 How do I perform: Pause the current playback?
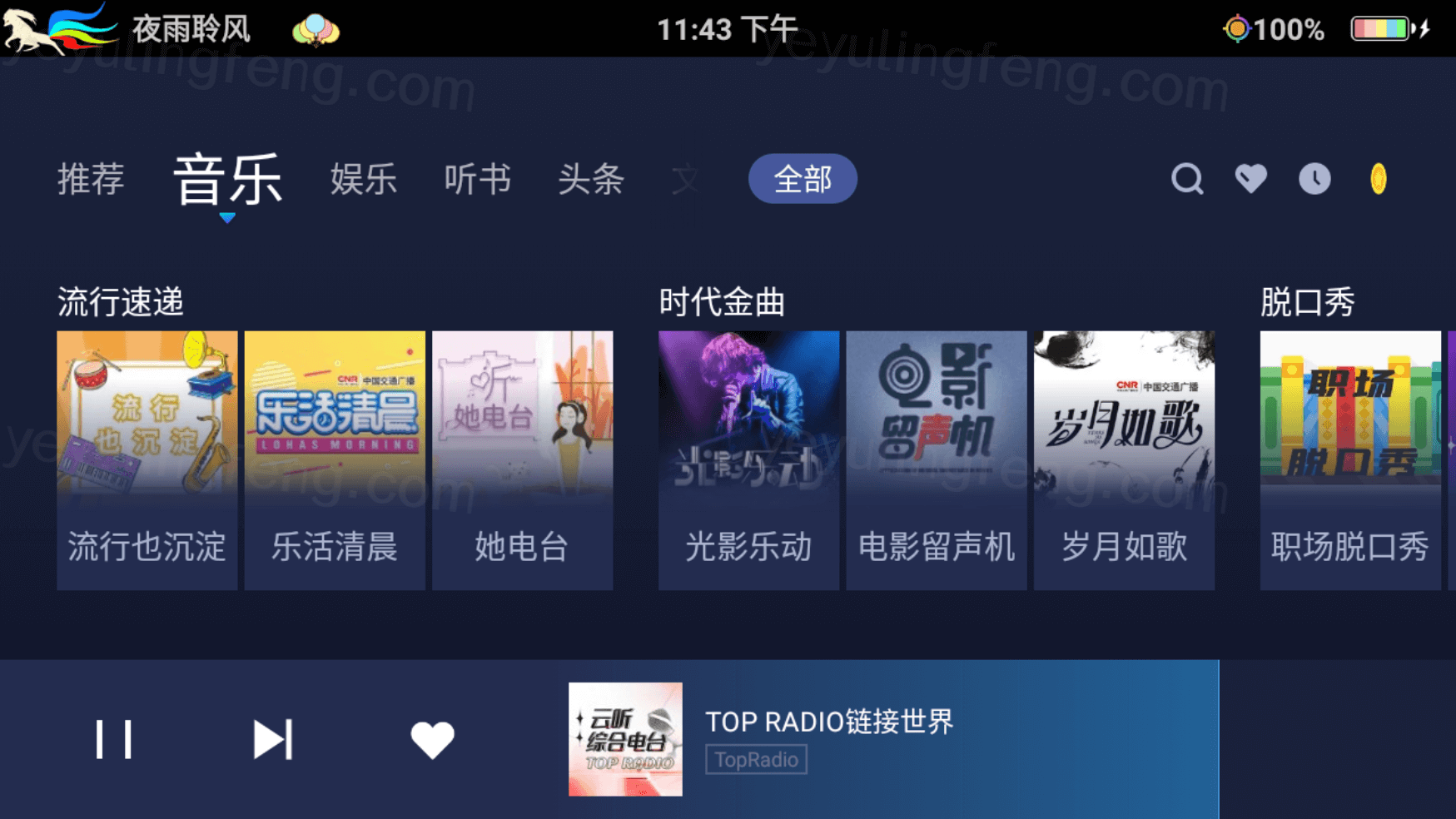tap(114, 739)
